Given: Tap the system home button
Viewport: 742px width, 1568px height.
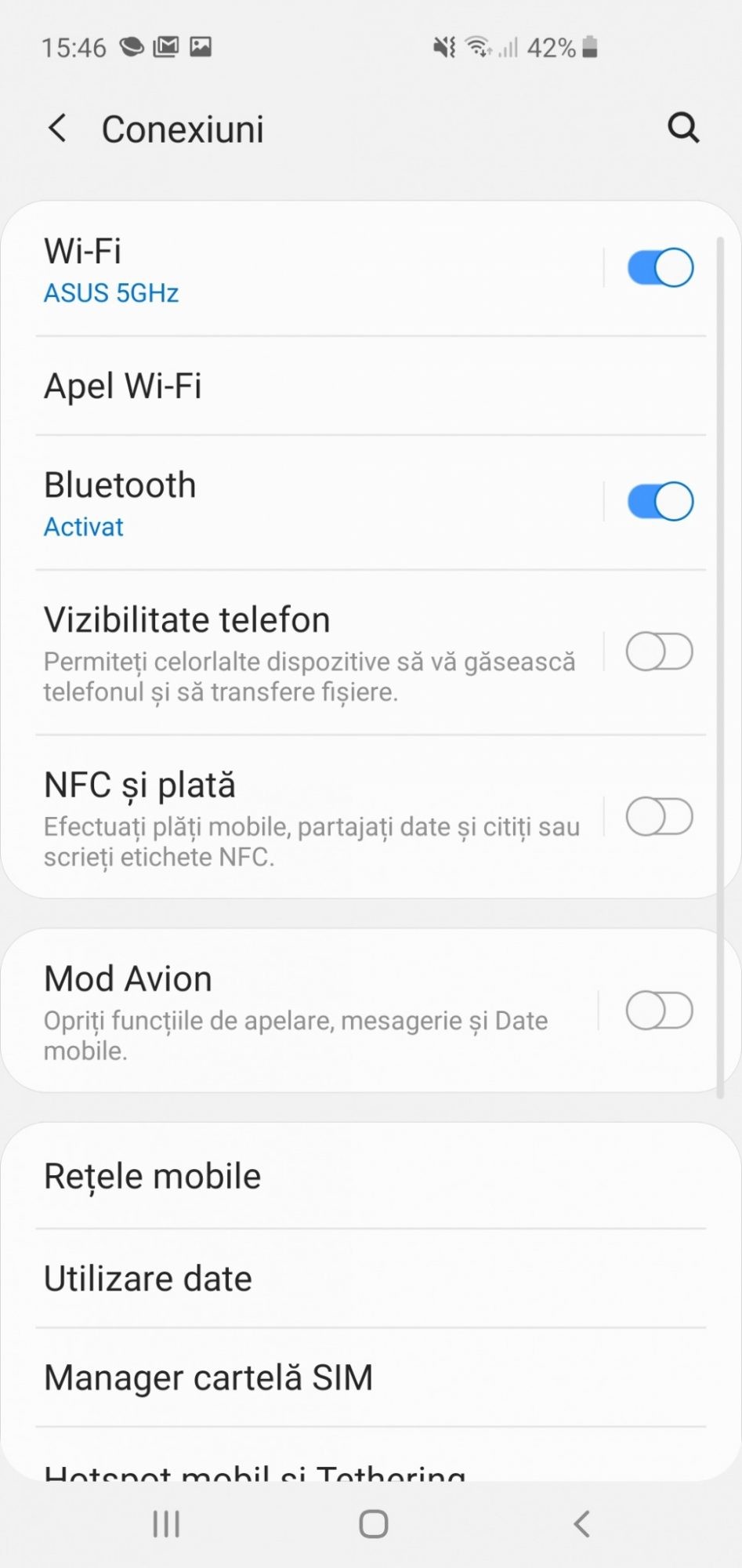Looking at the screenshot, I should 373,1524.
